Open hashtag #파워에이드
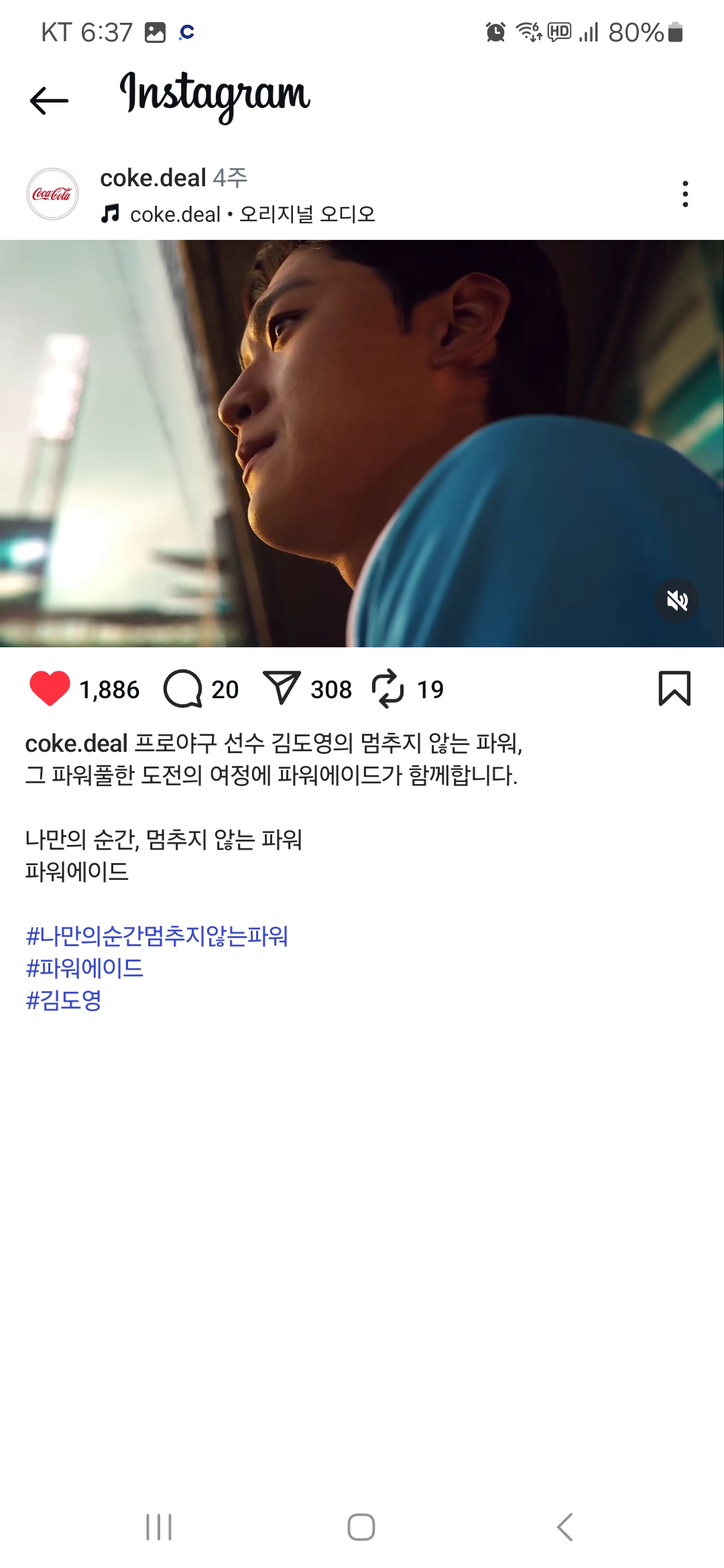 pos(84,968)
